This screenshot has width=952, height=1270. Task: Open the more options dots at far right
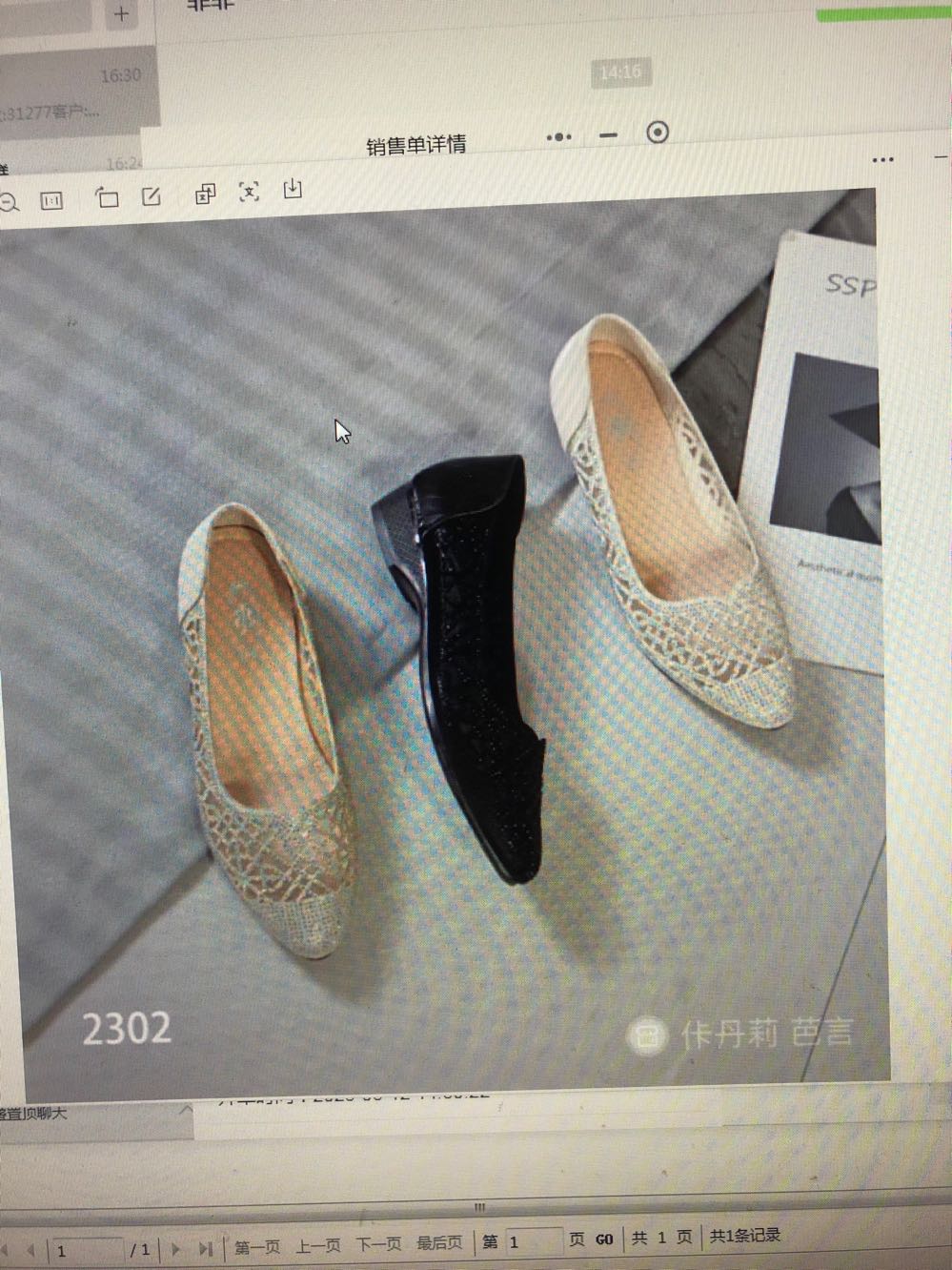coord(882,159)
